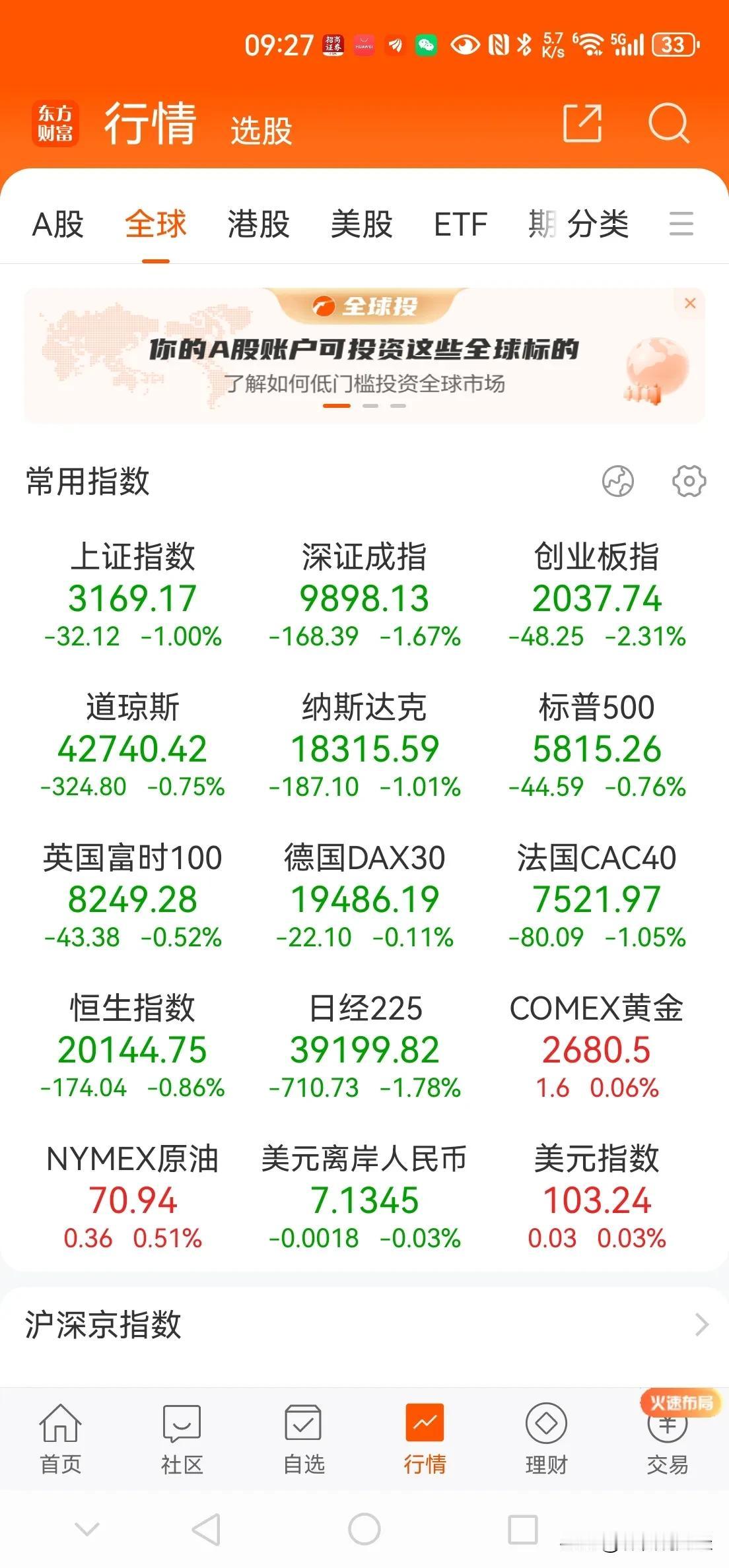Image resolution: width=729 pixels, height=1568 pixels.
Task: Open the 自选 watchlist tab
Action: pyautogui.click(x=303, y=1440)
